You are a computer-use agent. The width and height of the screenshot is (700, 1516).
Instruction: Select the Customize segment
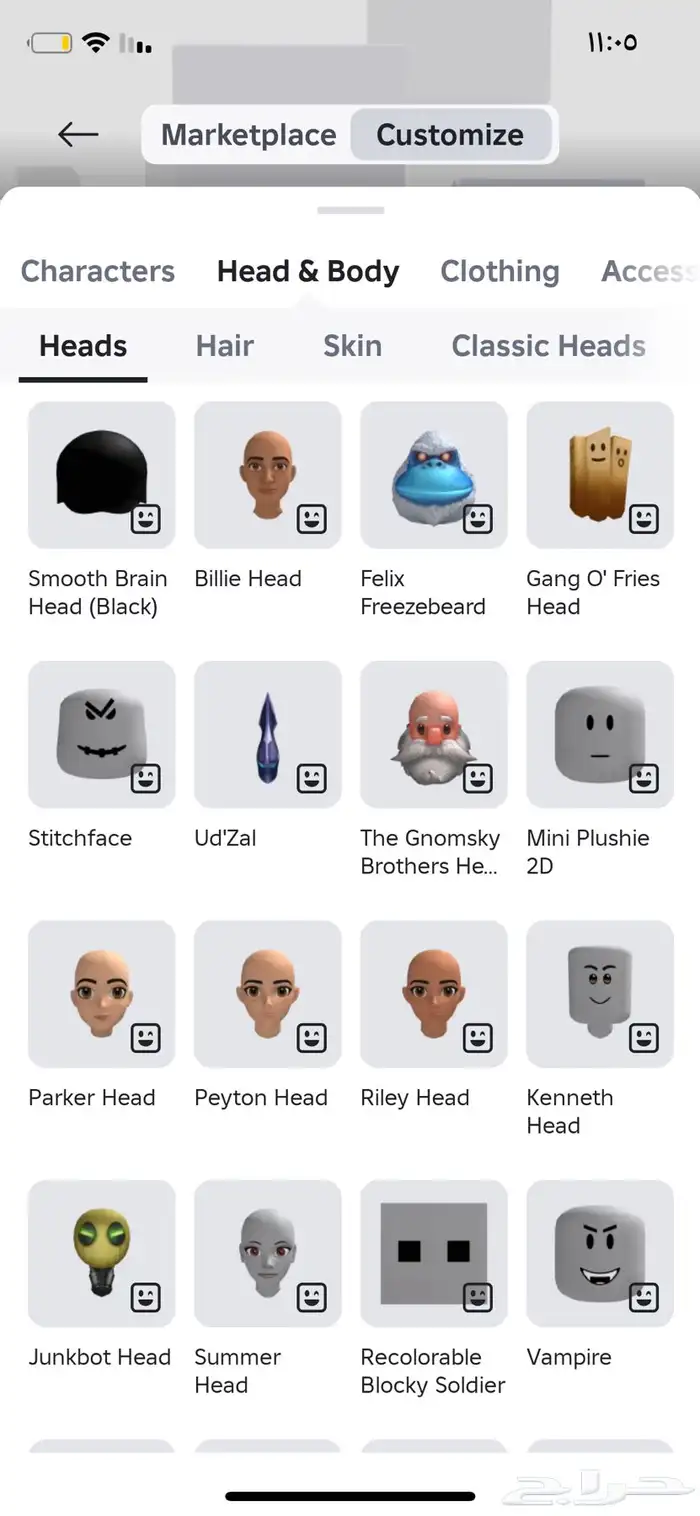[x=450, y=135]
